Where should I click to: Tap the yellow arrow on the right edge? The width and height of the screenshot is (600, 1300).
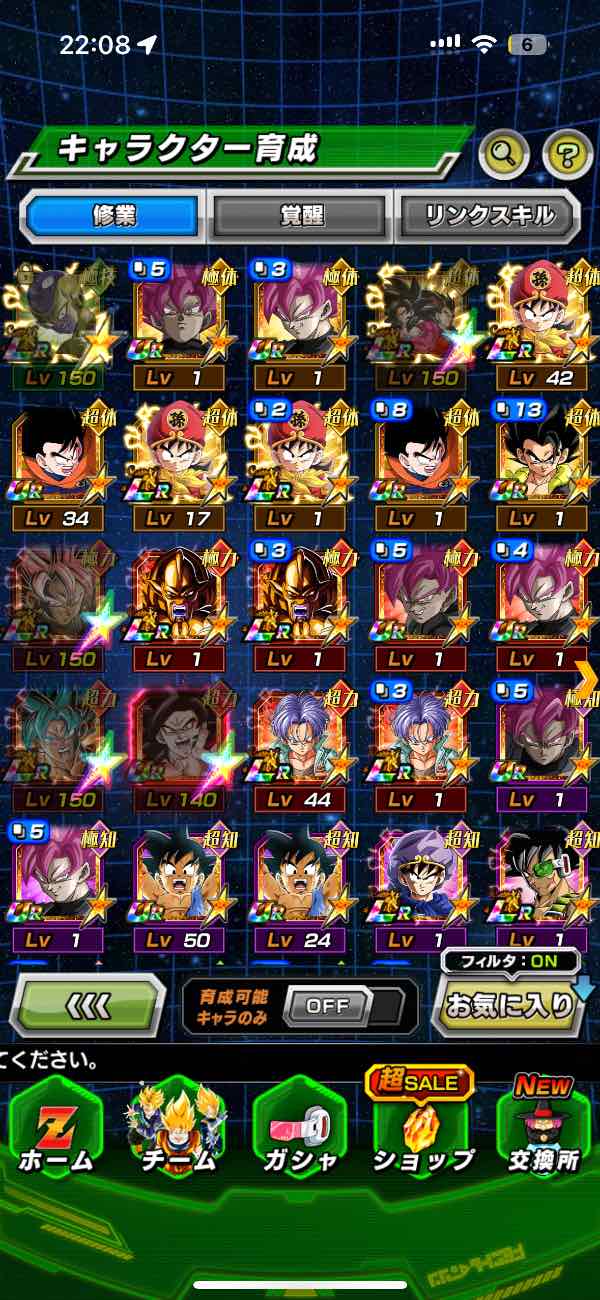(x=586, y=679)
